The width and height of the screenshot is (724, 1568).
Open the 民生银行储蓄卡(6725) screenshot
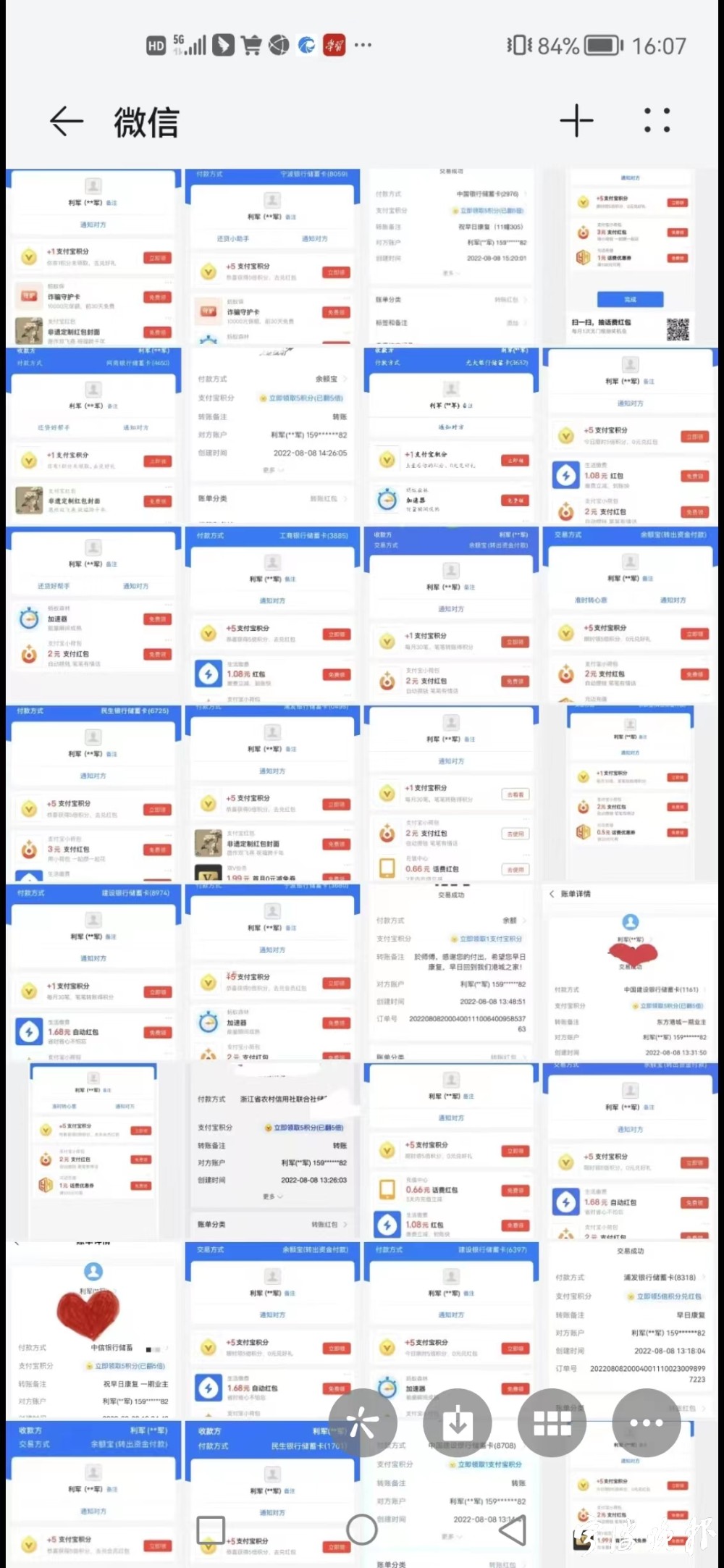point(93,793)
